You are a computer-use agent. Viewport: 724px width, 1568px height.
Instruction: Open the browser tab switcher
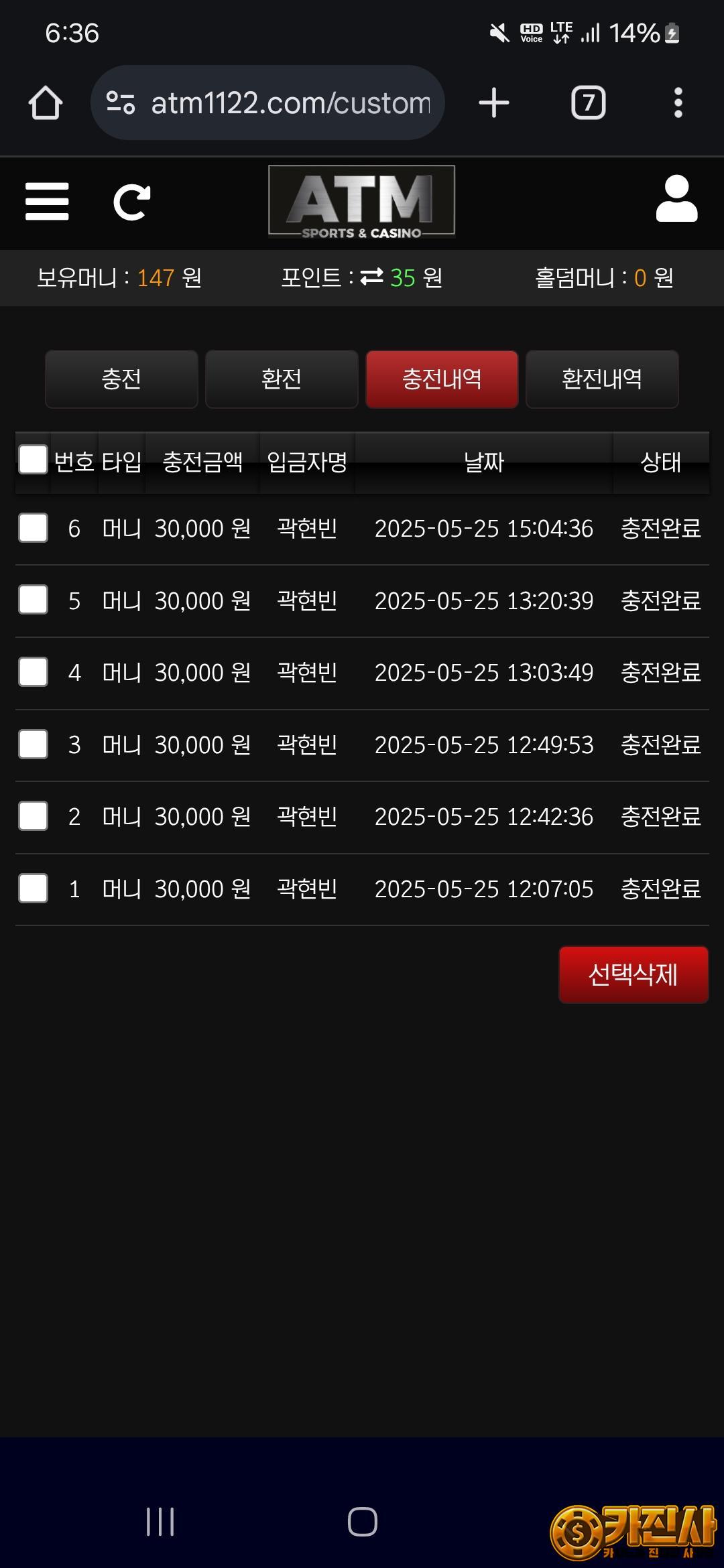(588, 103)
